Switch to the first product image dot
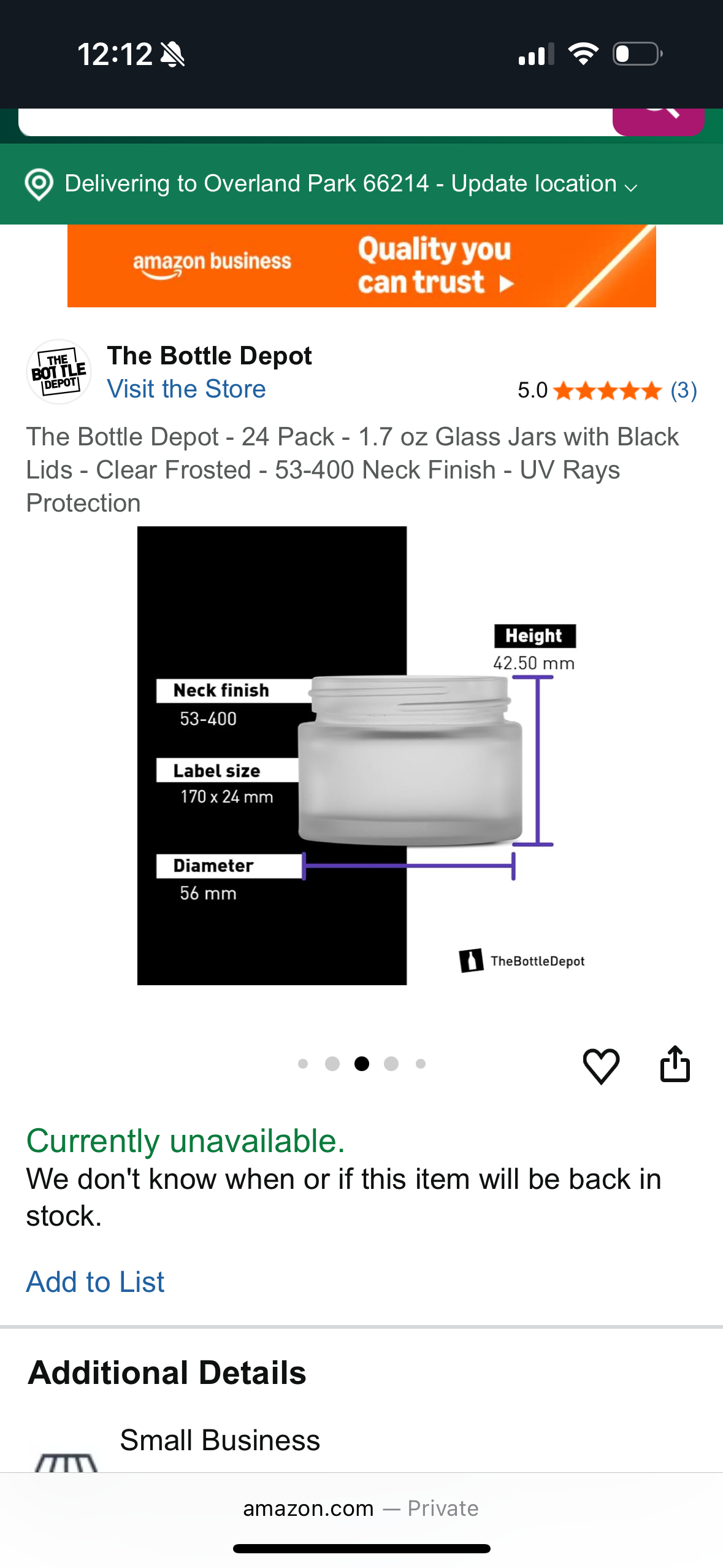Screen dimensions: 723x1568 (x=304, y=1064)
